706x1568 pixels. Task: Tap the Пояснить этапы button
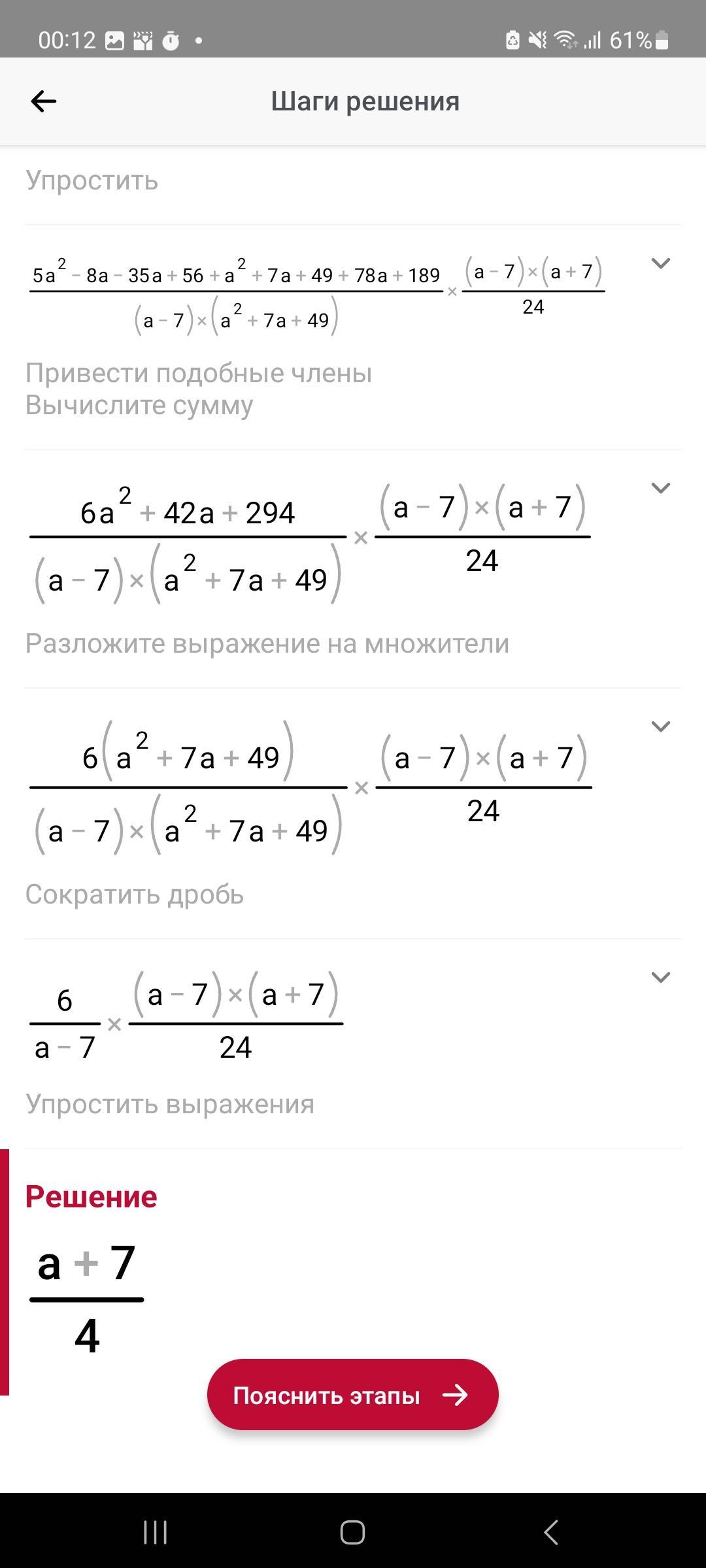[353, 1395]
